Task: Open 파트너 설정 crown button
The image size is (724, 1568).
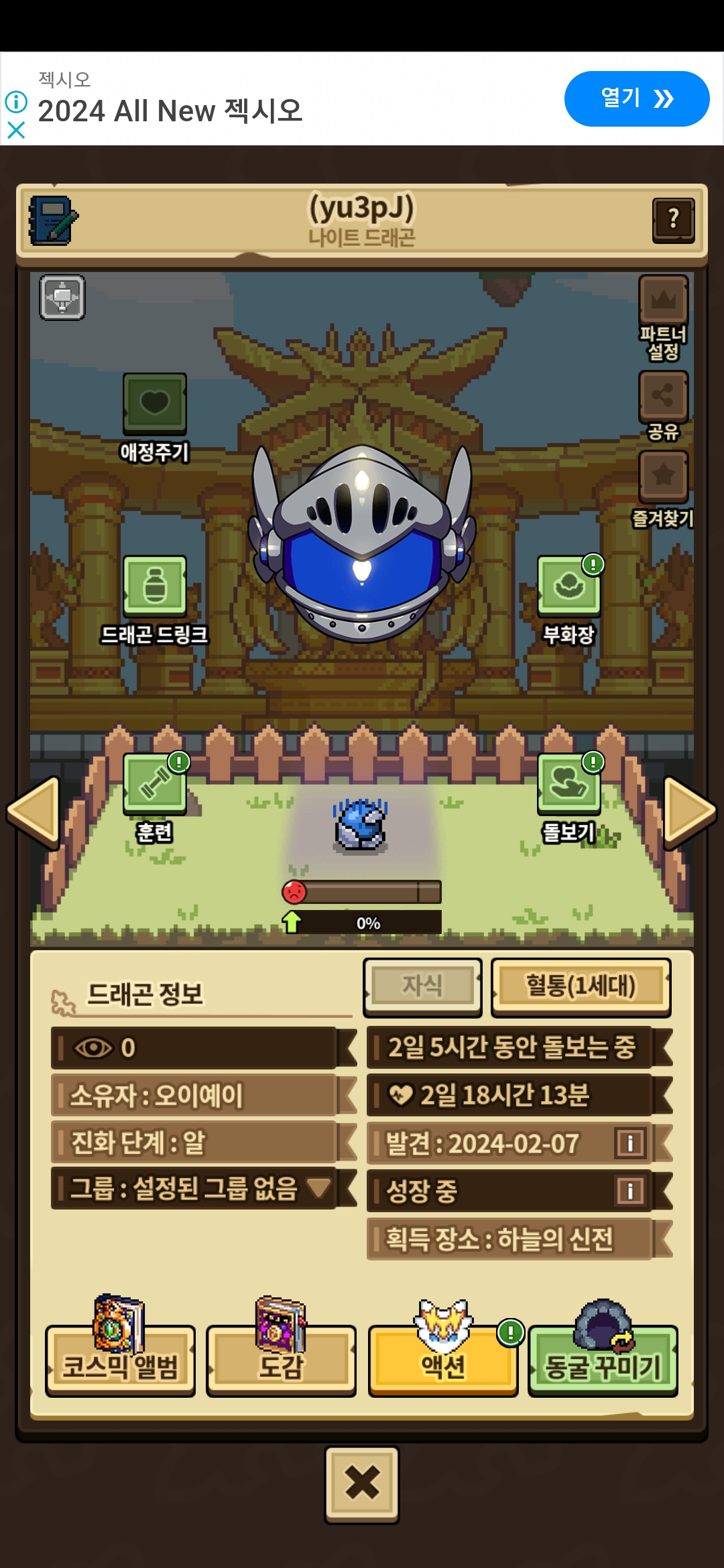Action: point(663,301)
